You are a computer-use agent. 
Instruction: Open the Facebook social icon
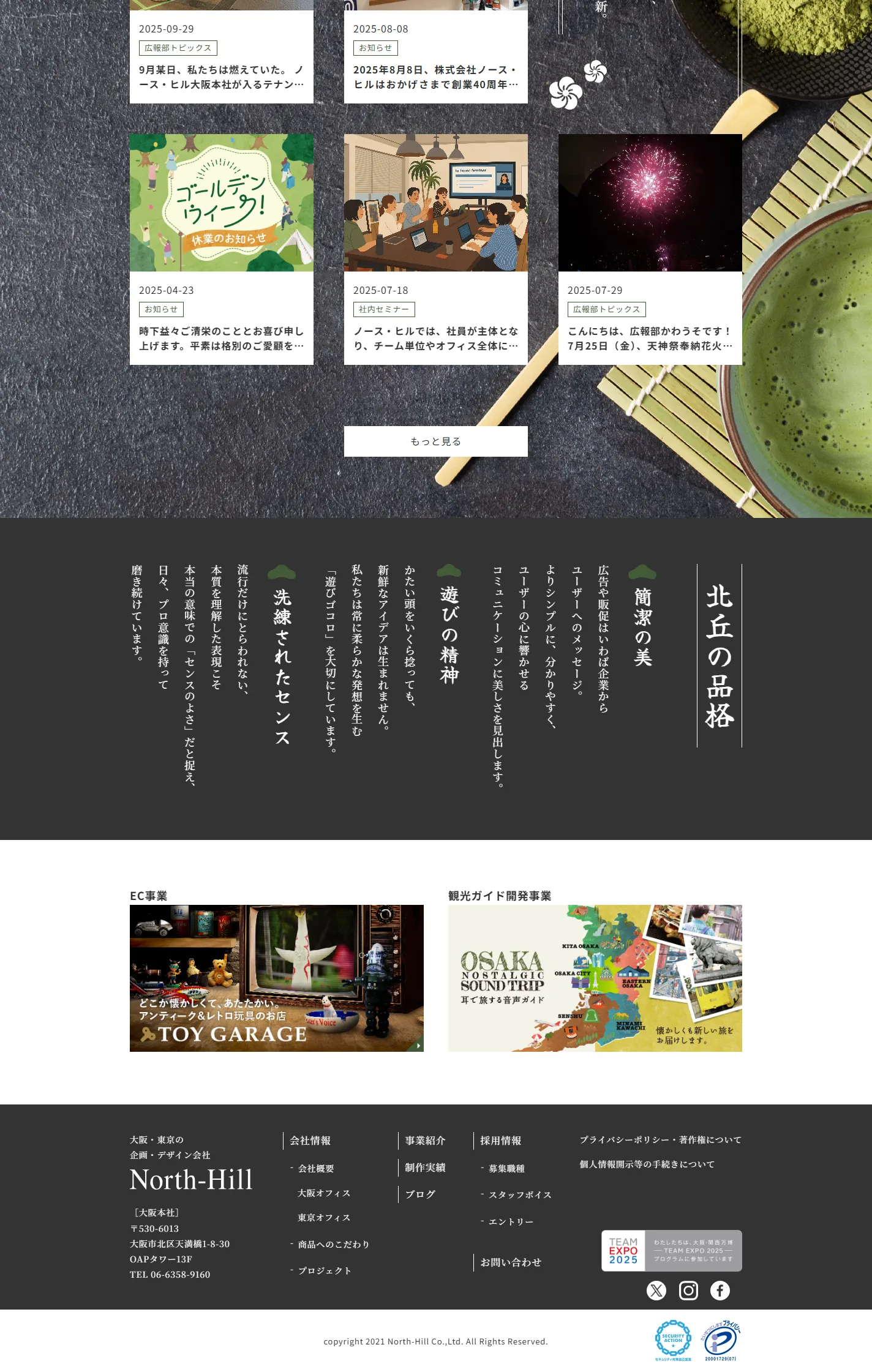coord(720,1291)
